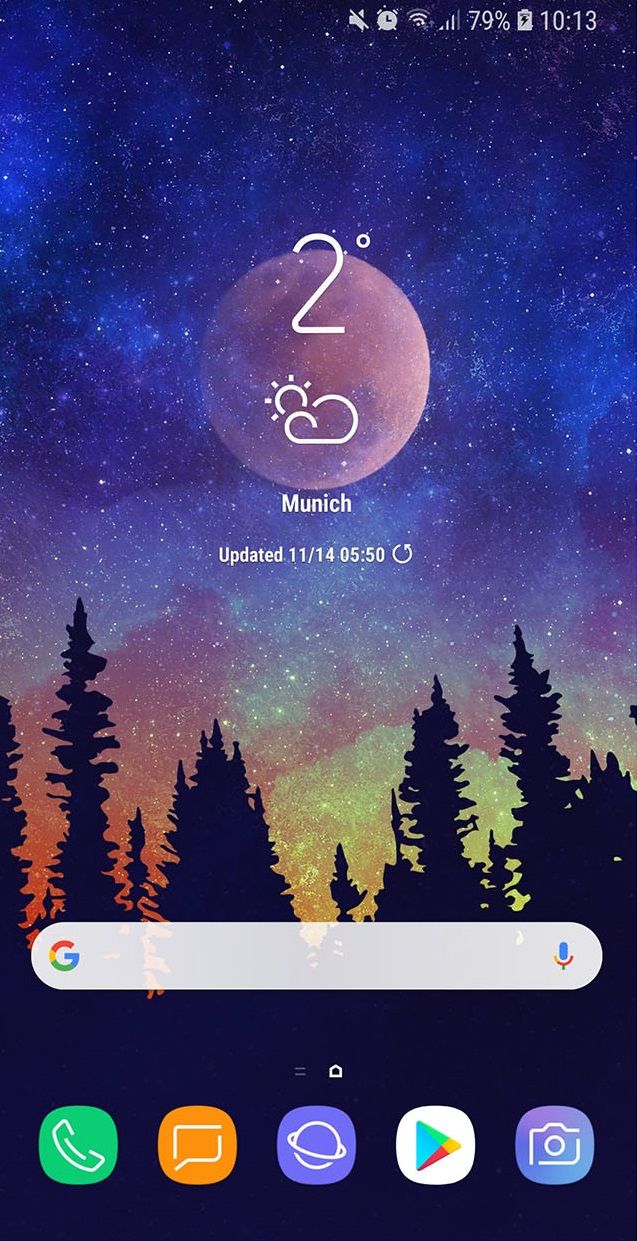
Task: Jump to the left page indicator
Action: [300, 1071]
